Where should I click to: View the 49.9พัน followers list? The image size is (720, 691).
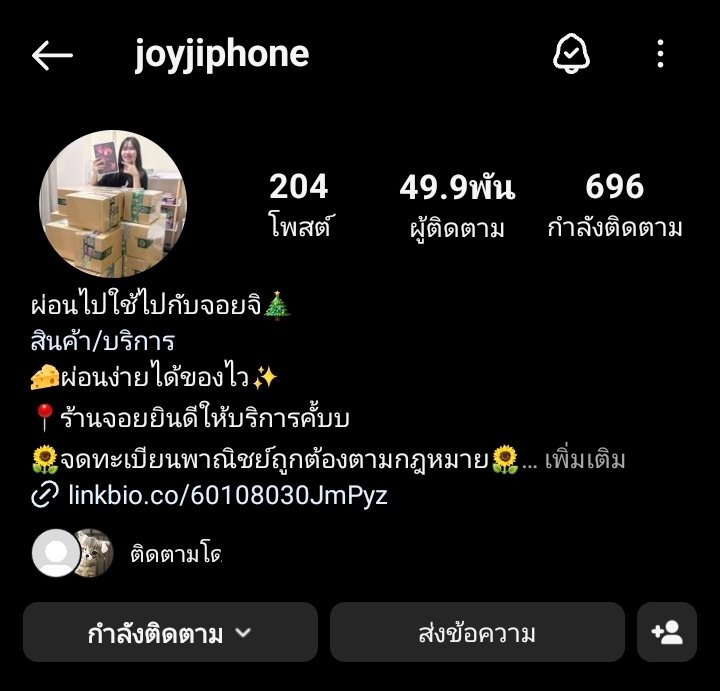(457, 205)
